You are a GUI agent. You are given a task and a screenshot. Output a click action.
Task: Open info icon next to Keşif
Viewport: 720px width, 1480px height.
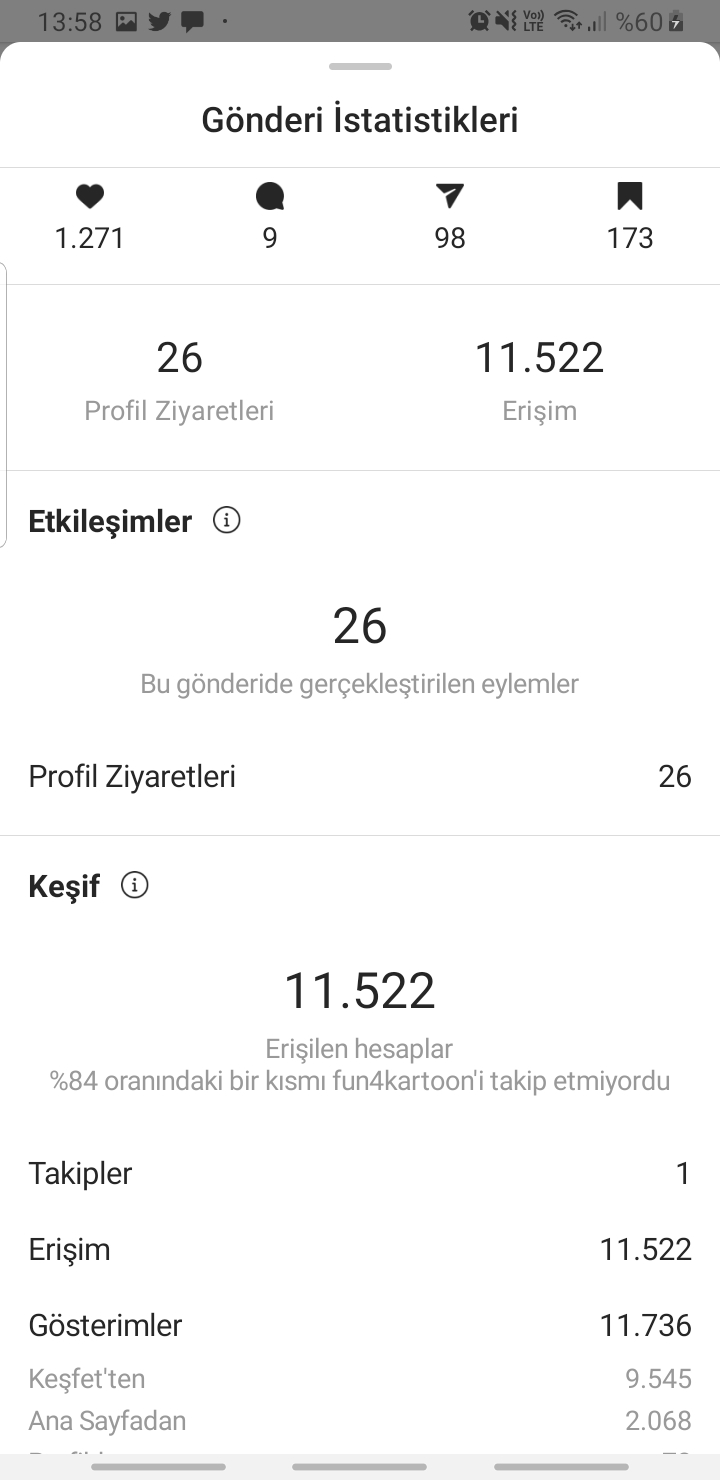click(134, 885)
